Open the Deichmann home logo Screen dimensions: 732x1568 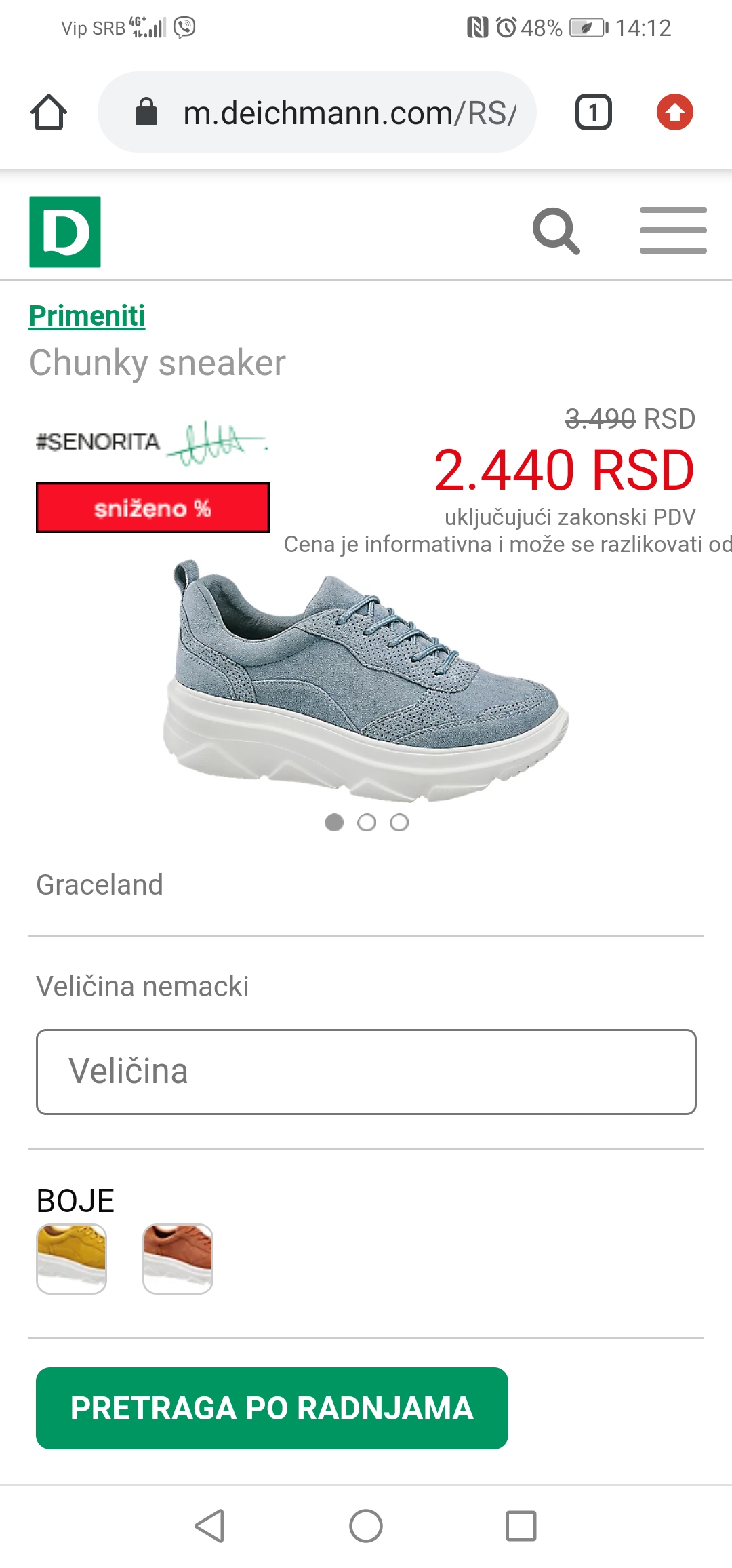[x=65, y=232]
